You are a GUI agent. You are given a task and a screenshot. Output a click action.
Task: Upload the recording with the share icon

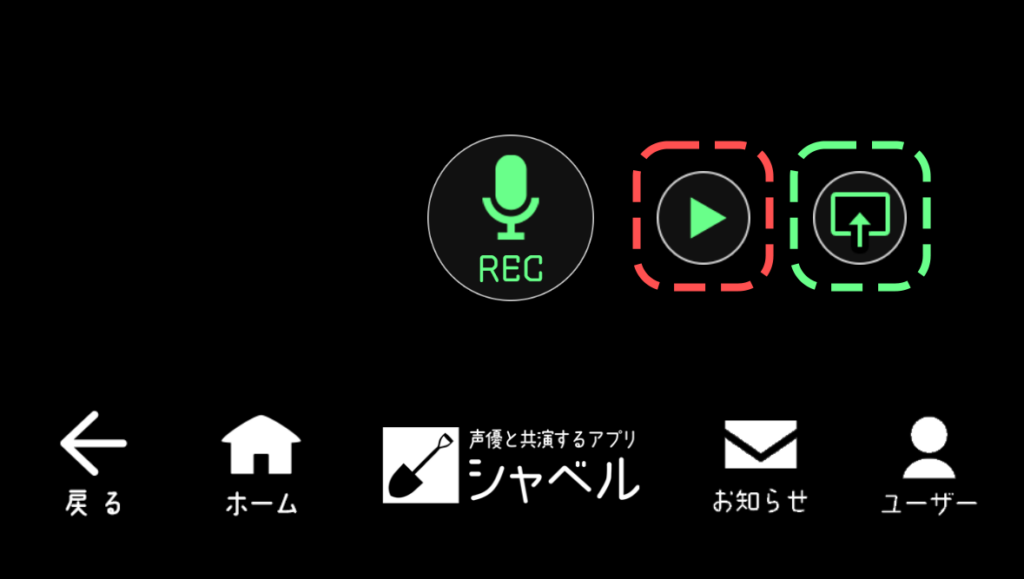pos(860,217)
